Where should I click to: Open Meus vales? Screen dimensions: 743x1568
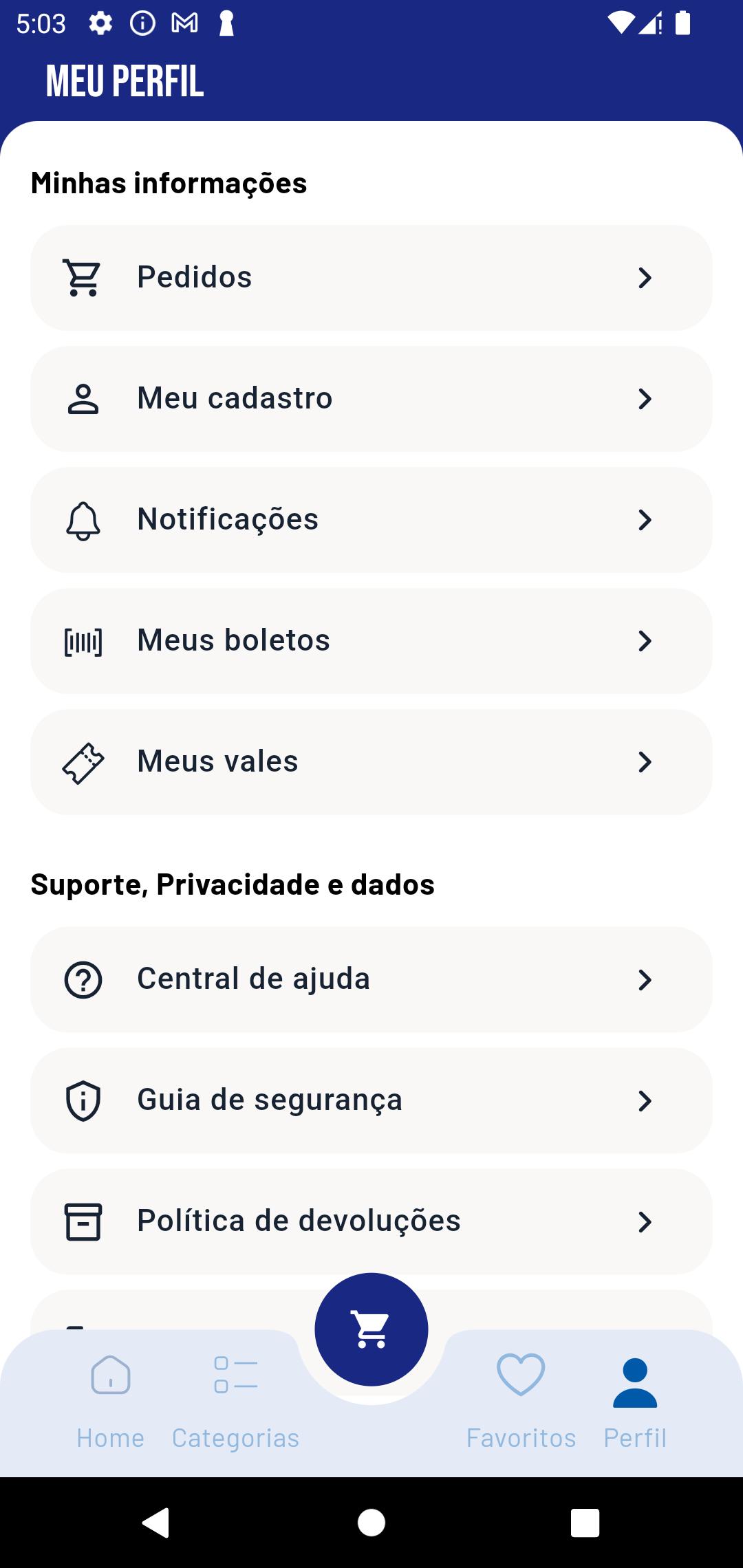coord(371,762)
